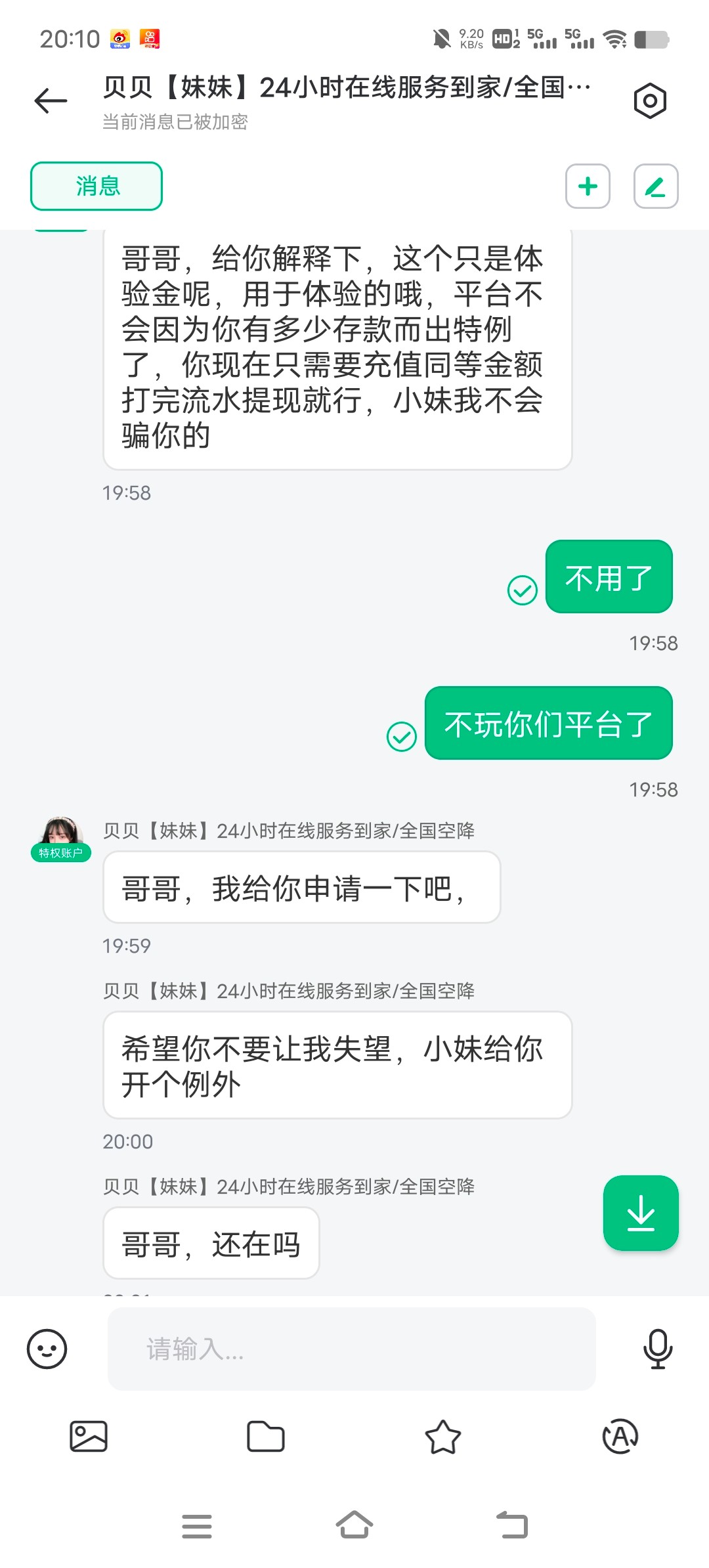The image size is (709, 1568).
Task: Tap the pencil edit button
Action: (655, 186)
